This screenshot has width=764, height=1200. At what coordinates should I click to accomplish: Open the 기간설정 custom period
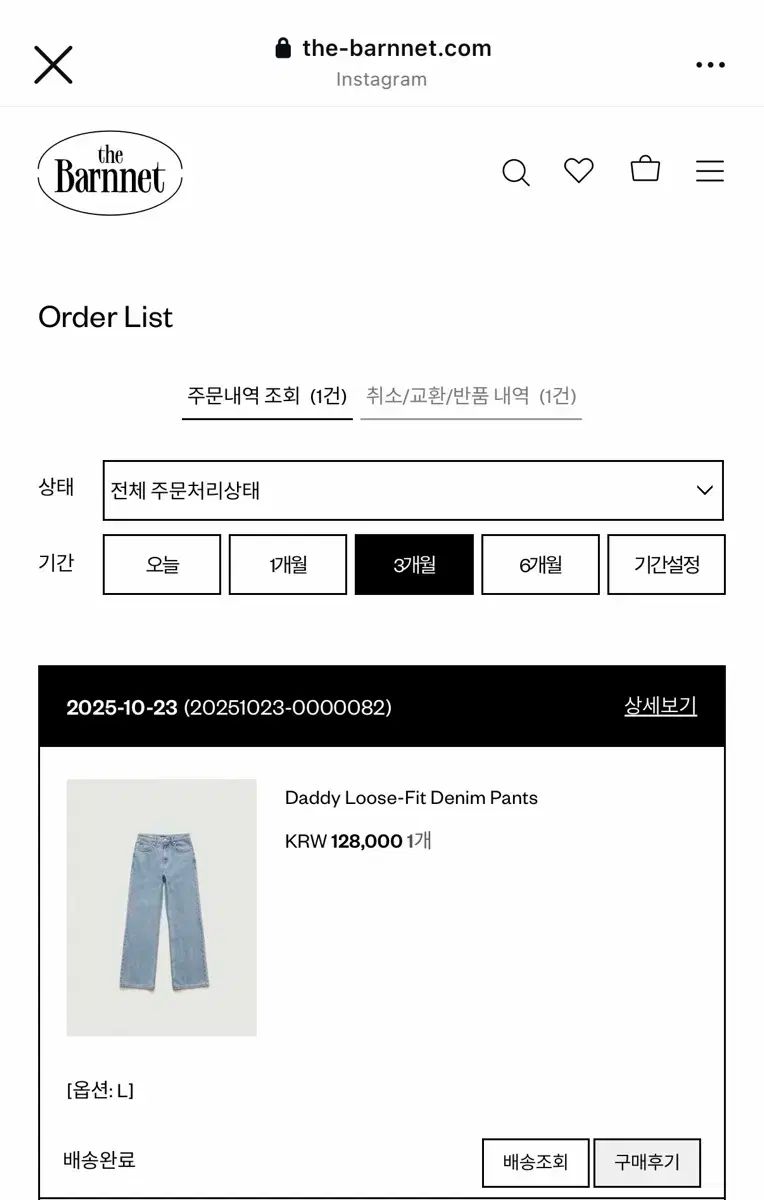(666, 564)
